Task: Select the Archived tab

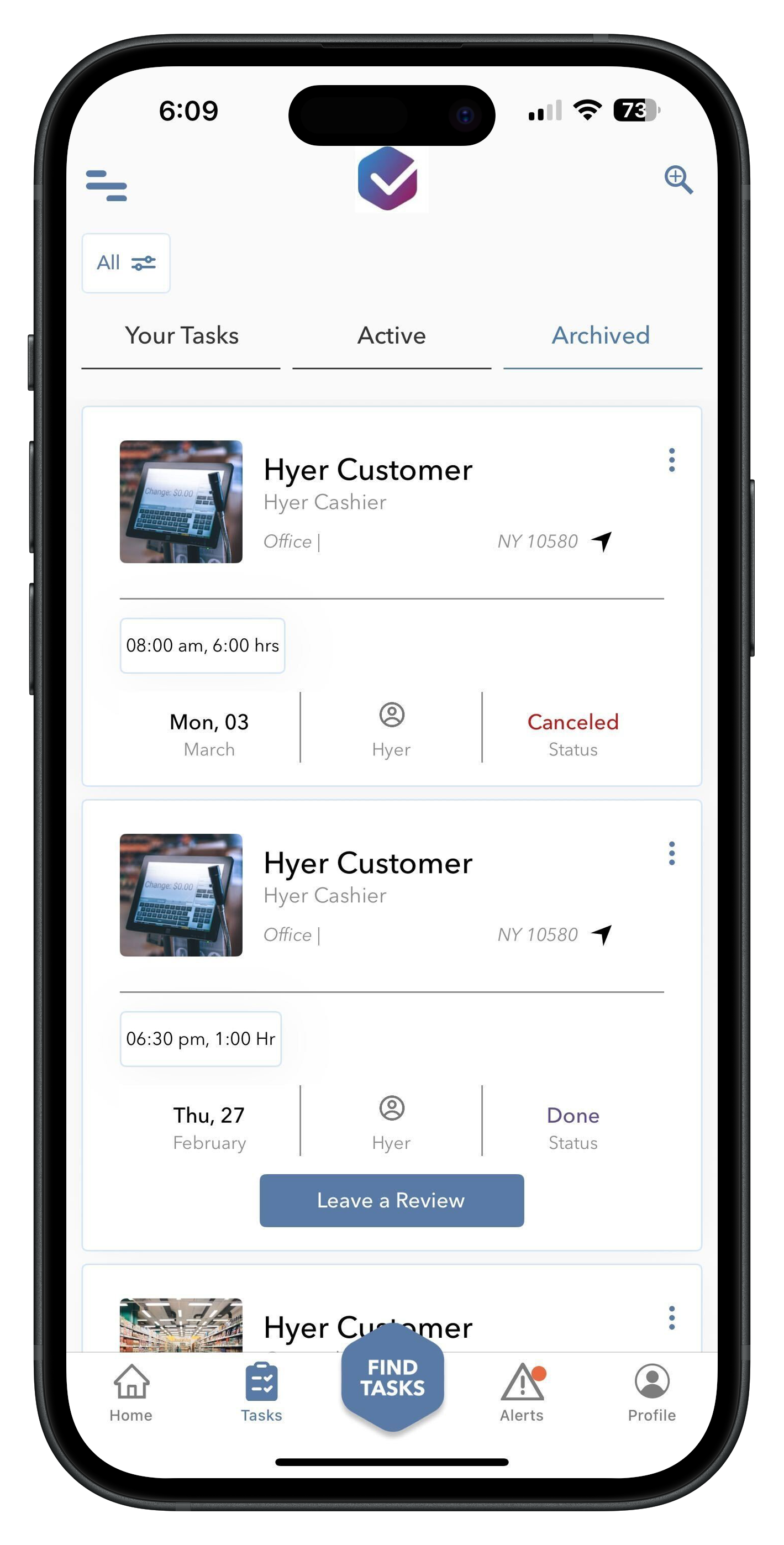Action: 601,336
